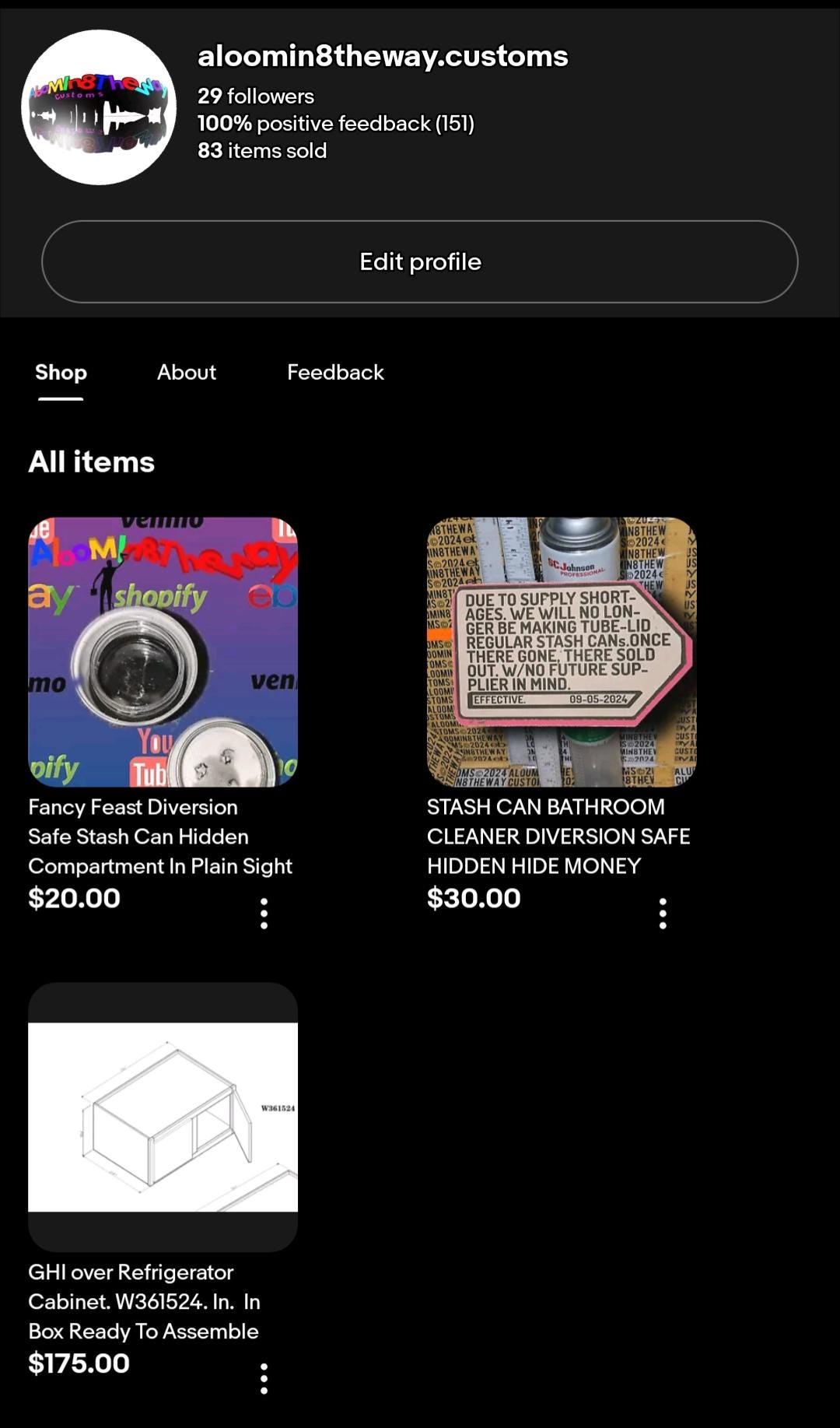840x1428 pixels.
Task: Tap the Edit profile button
Action: (x=420, y=261)
